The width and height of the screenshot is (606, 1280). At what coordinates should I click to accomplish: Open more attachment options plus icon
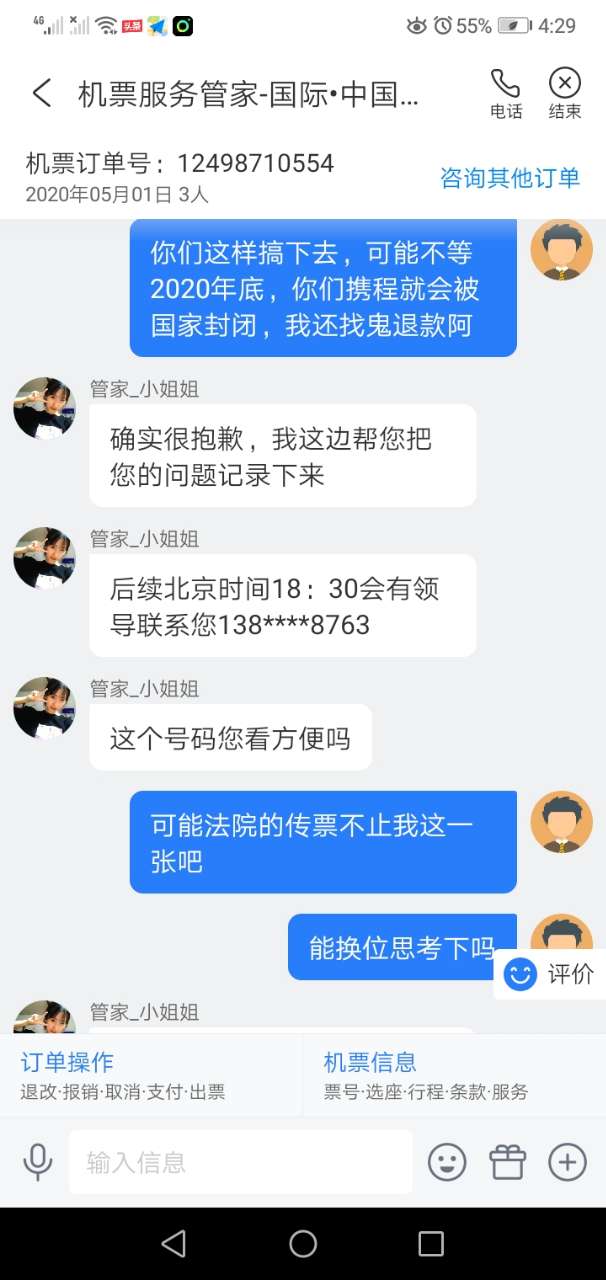click(567, 1162)
